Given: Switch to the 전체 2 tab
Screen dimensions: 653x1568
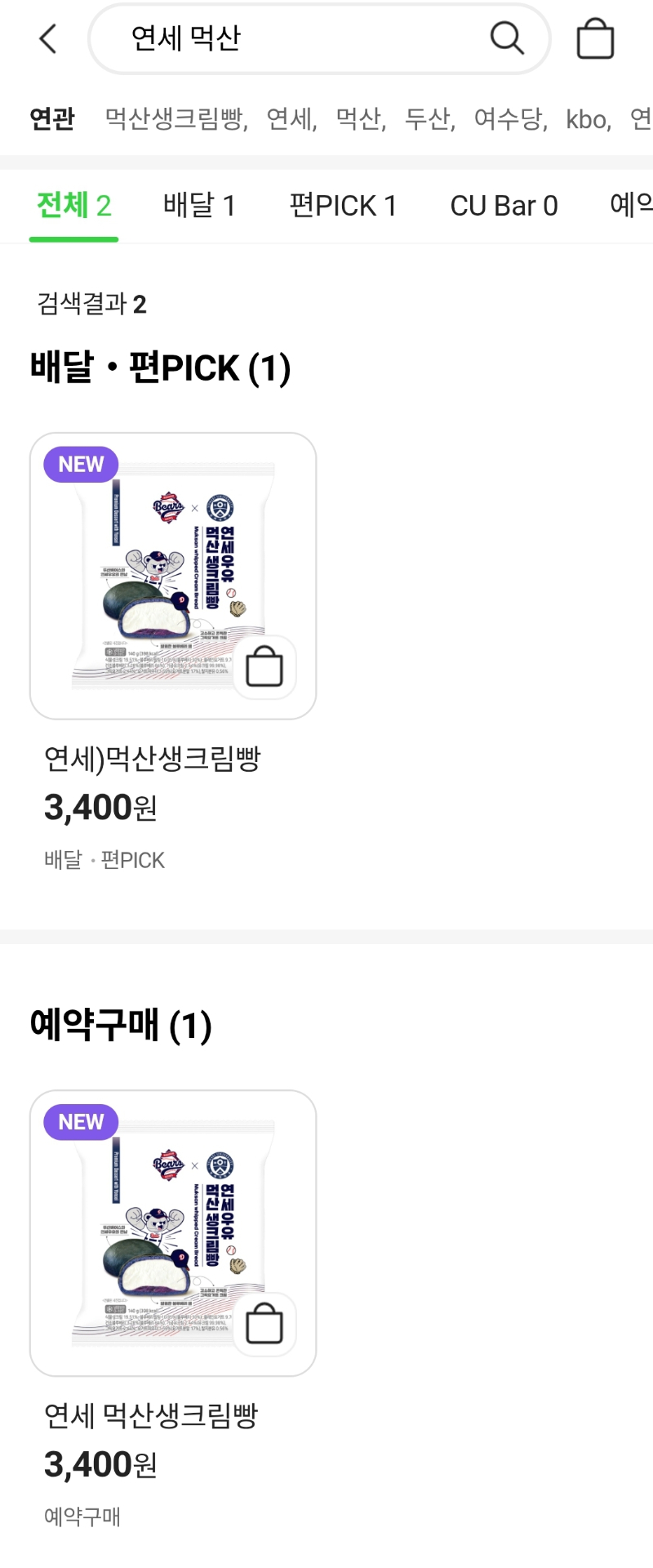Looking at the screenshot, I should point(73,206).
